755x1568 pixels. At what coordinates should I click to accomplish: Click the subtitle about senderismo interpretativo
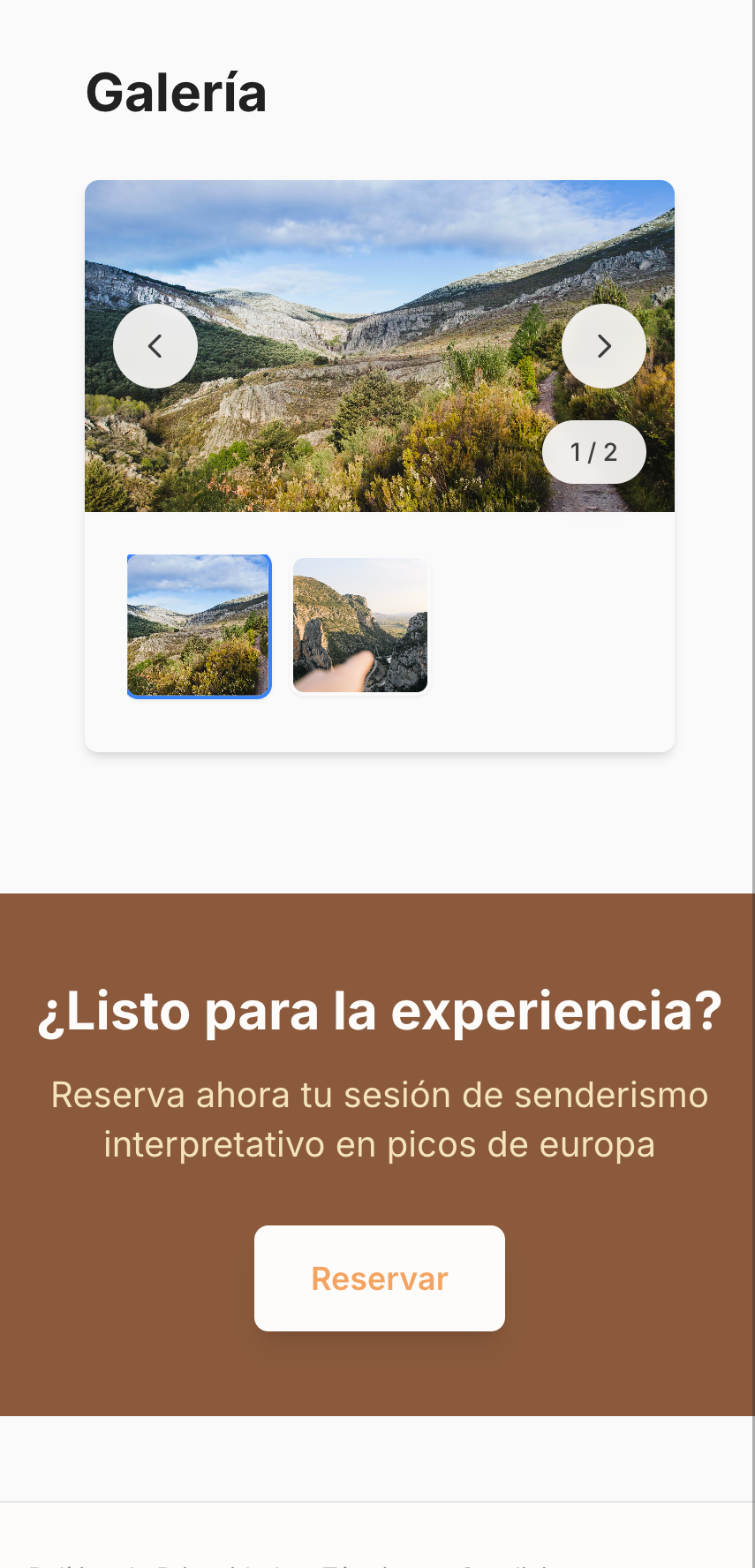(x=380, y=1119)
